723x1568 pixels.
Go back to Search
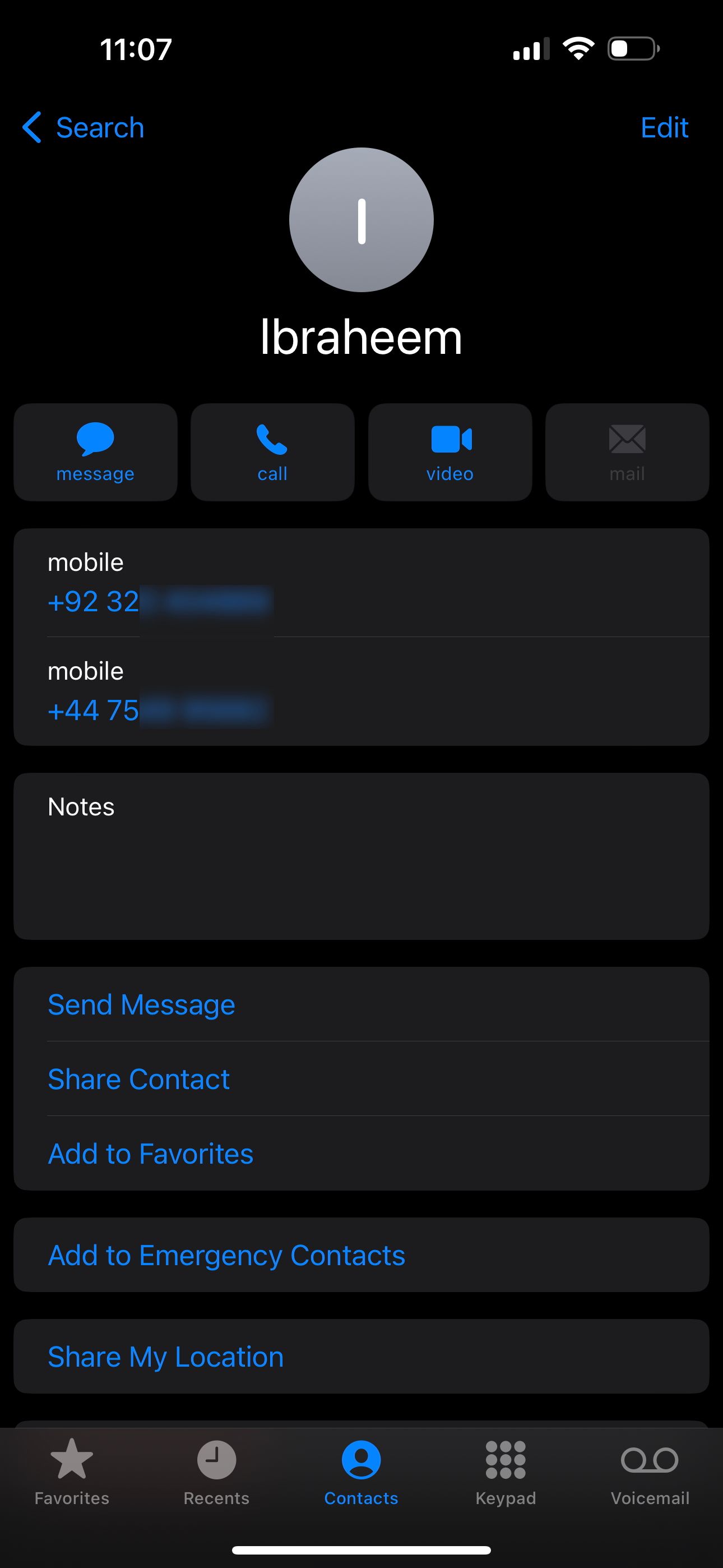coord(84,128)
